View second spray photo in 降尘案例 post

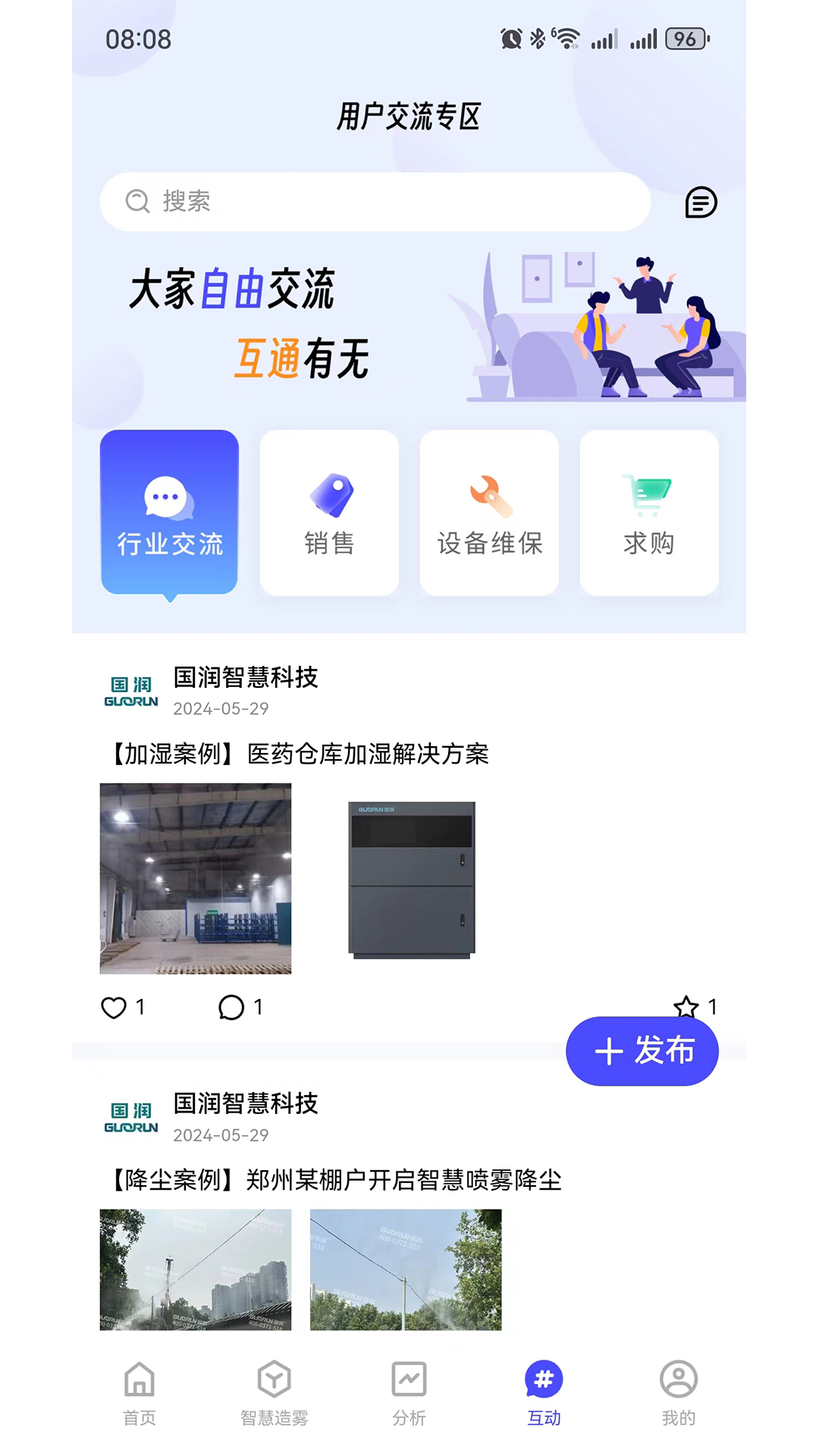pyautogui.click(x=406, y=1269)
